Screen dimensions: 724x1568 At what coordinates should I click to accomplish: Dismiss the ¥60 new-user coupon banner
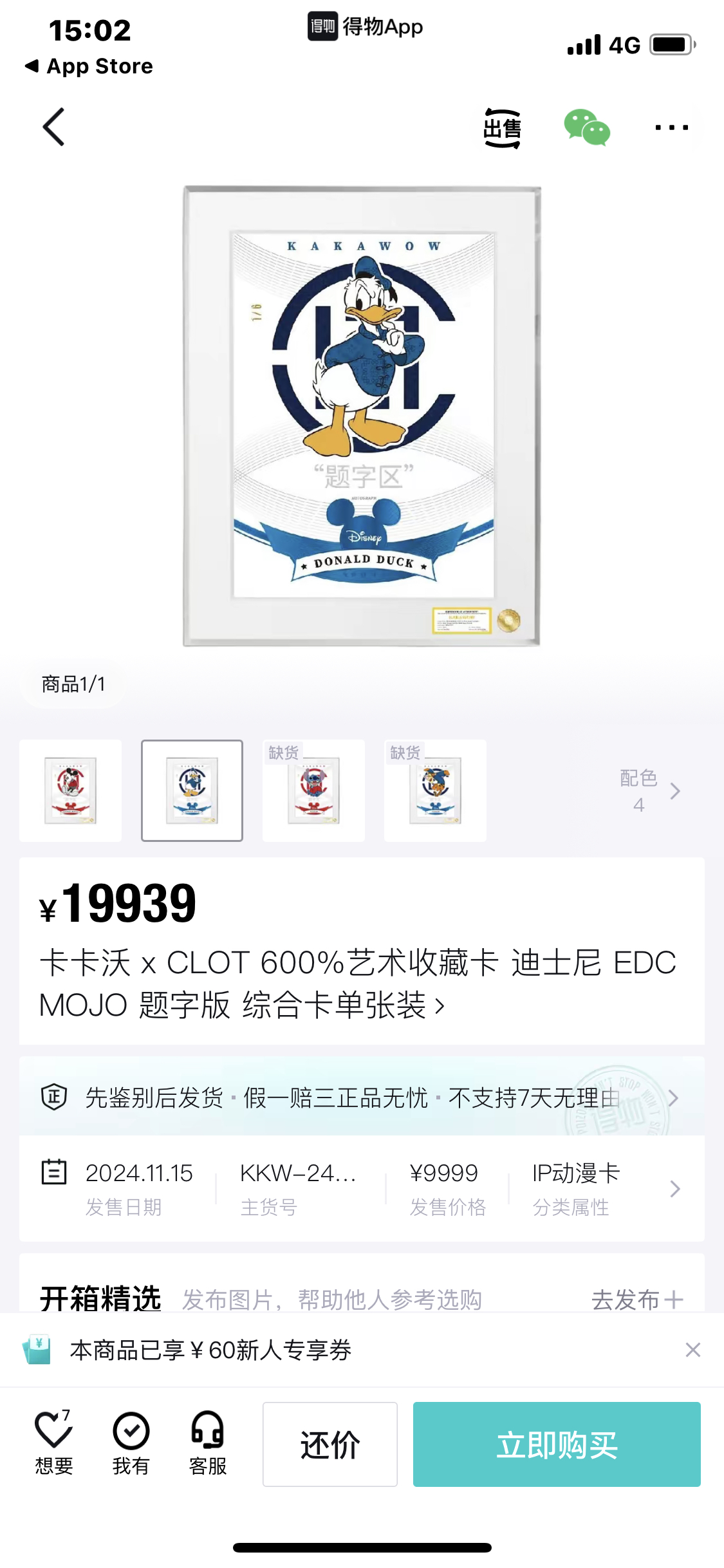692,1350
